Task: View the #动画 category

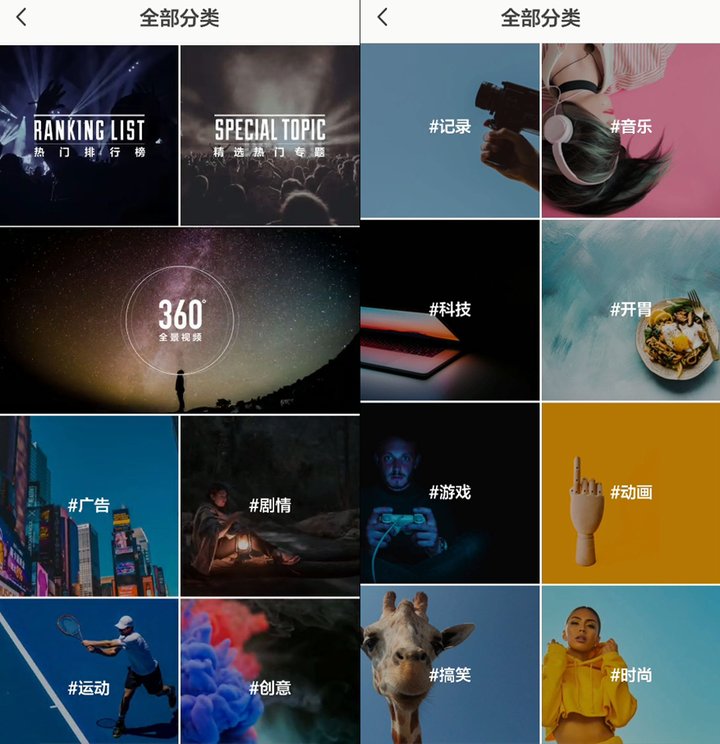Action: tap(631, 493)
